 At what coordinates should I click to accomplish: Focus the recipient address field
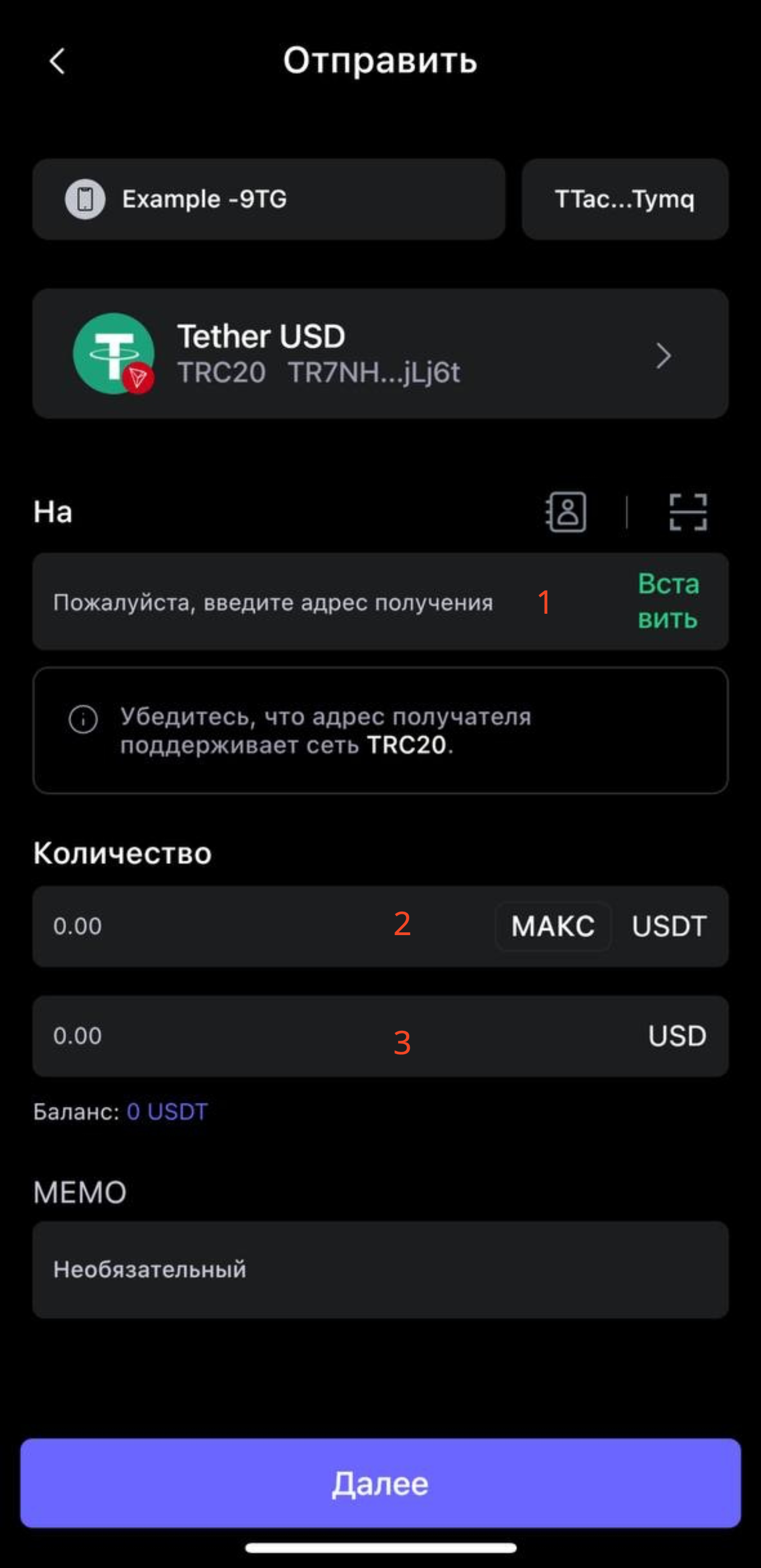click(x=274, y=602)
